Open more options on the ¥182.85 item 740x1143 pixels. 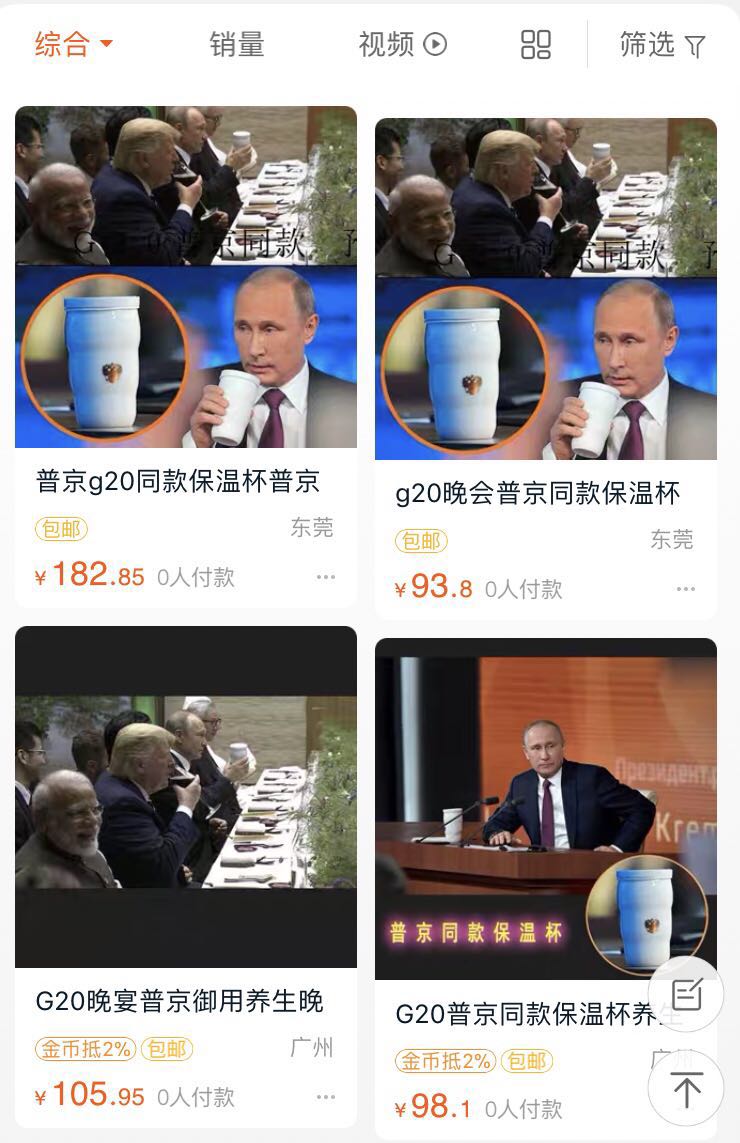pos(326,577)
